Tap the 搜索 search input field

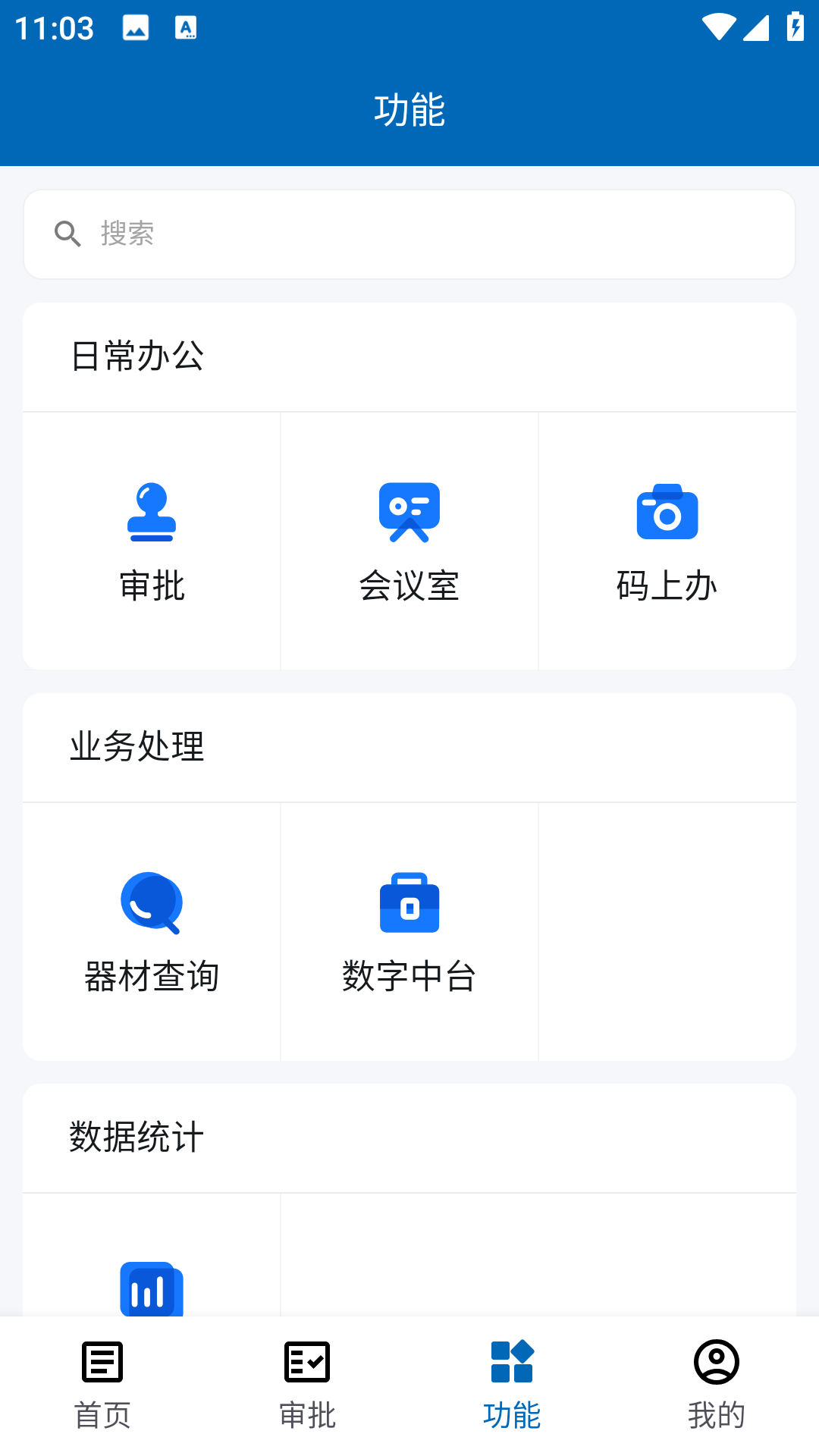point(303,234)
